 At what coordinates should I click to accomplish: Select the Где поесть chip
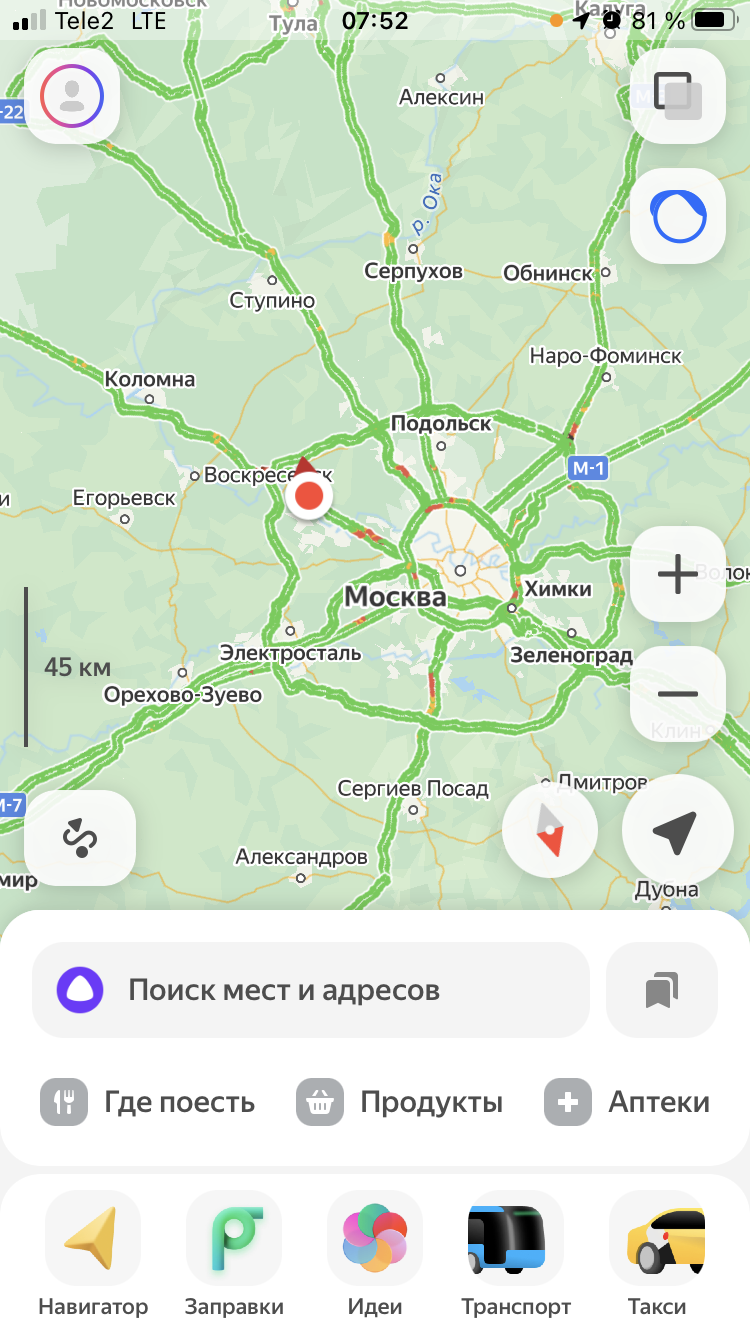pyautogui.click(x=149, y=1102)
